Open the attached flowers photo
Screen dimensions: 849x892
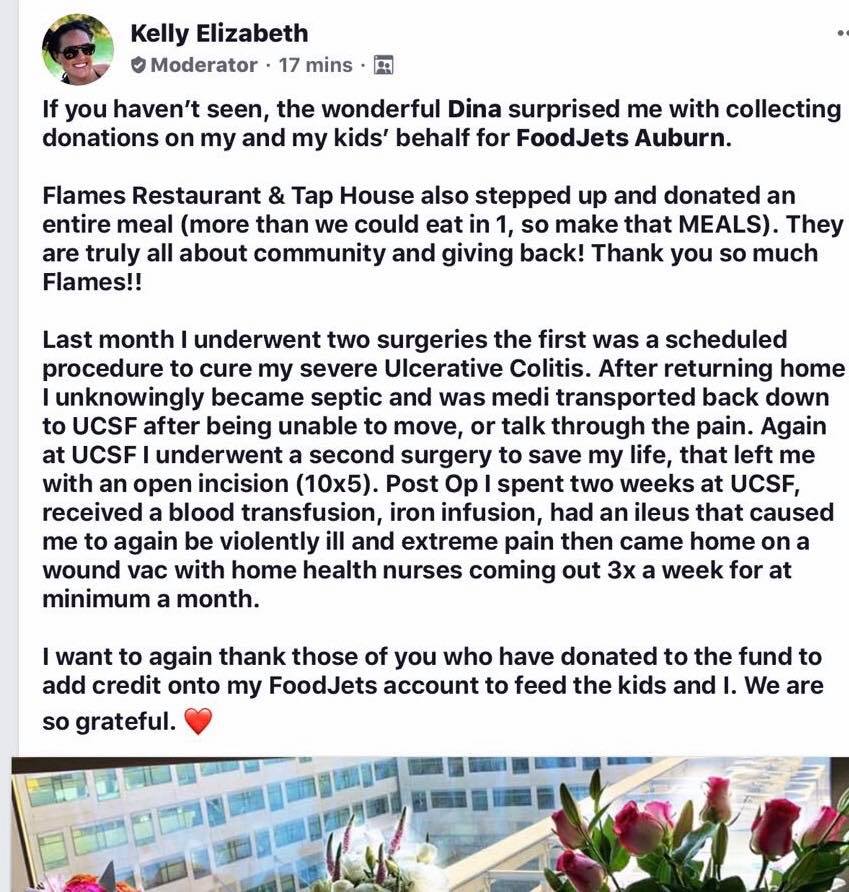(x=430, y=825)
